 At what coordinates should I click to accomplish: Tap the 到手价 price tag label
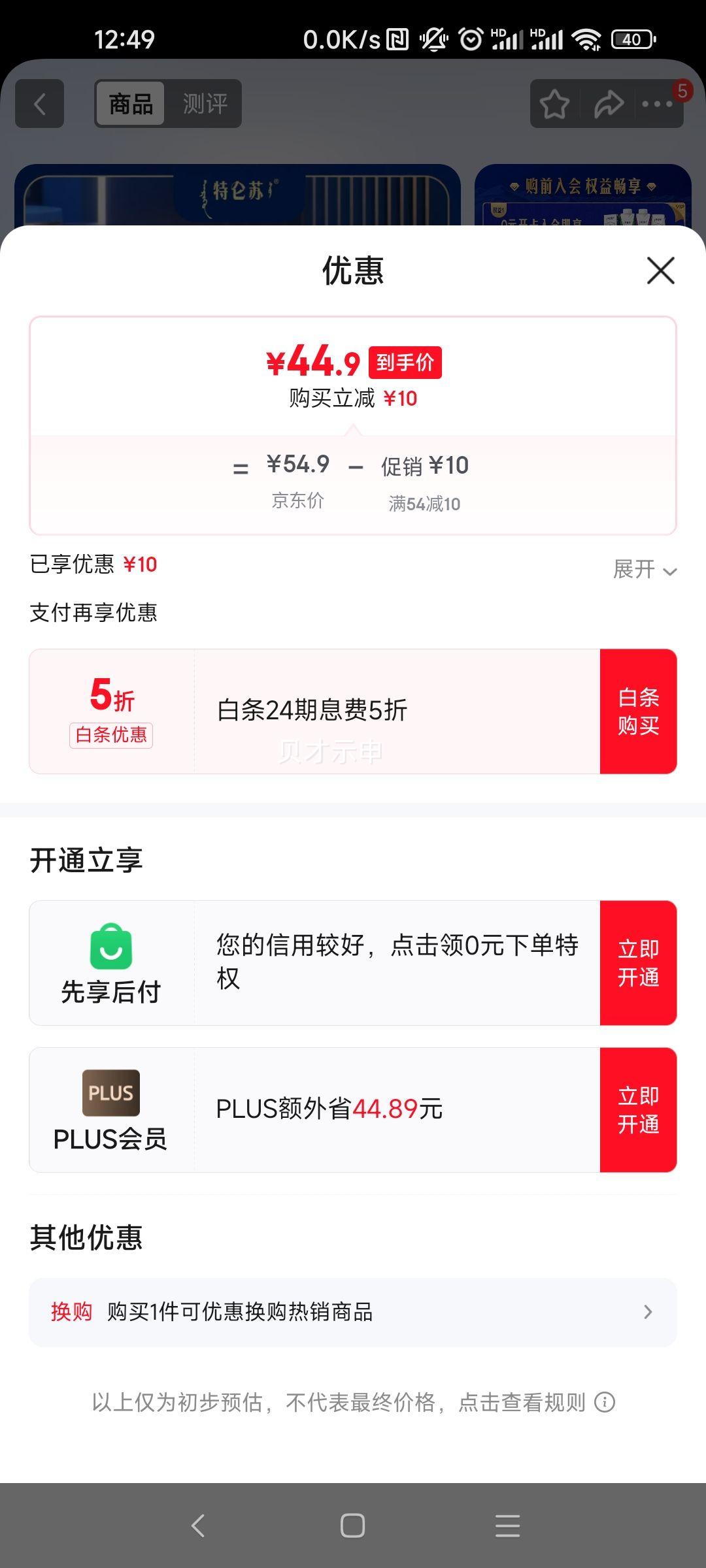(x=406, y=364)
